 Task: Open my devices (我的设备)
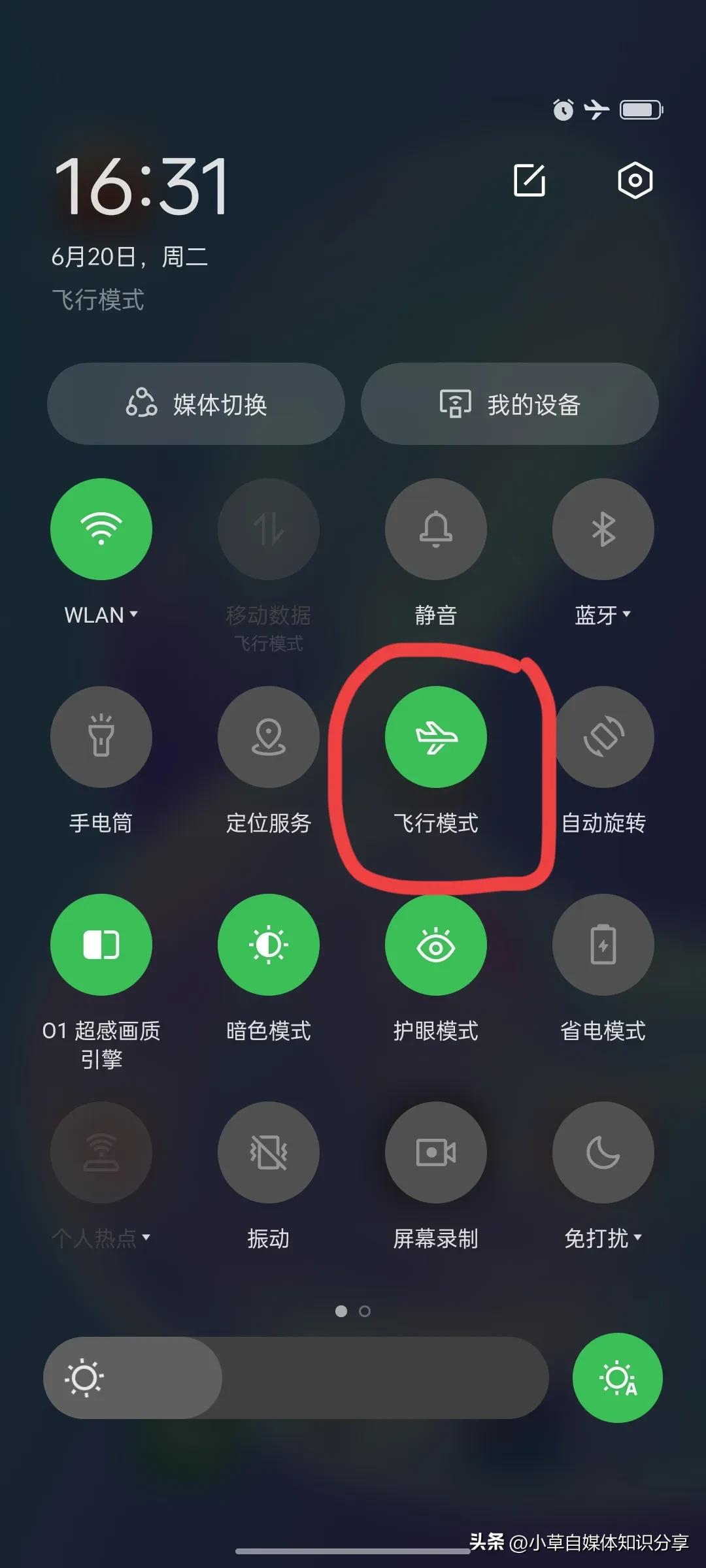coord(510,404)
